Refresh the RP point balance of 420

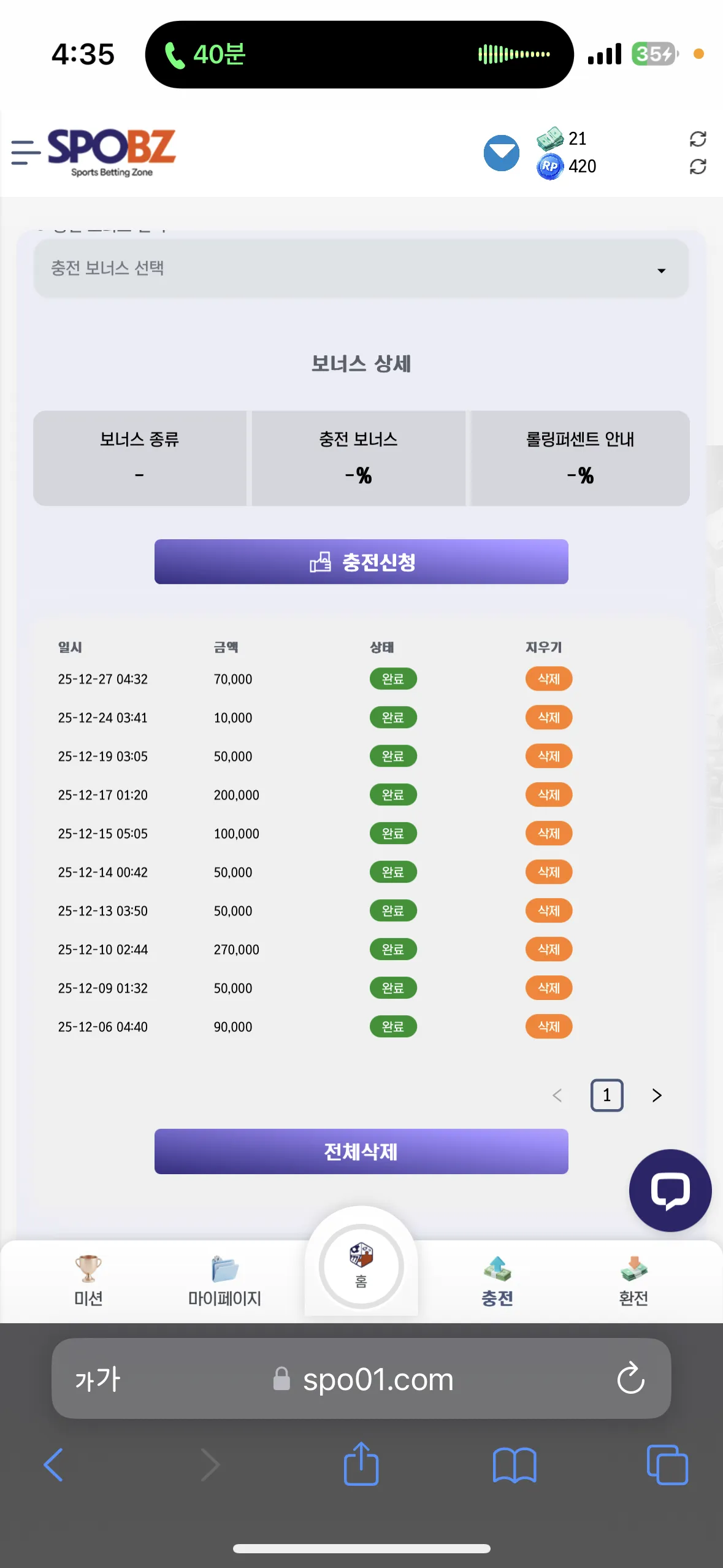(698, 166)
